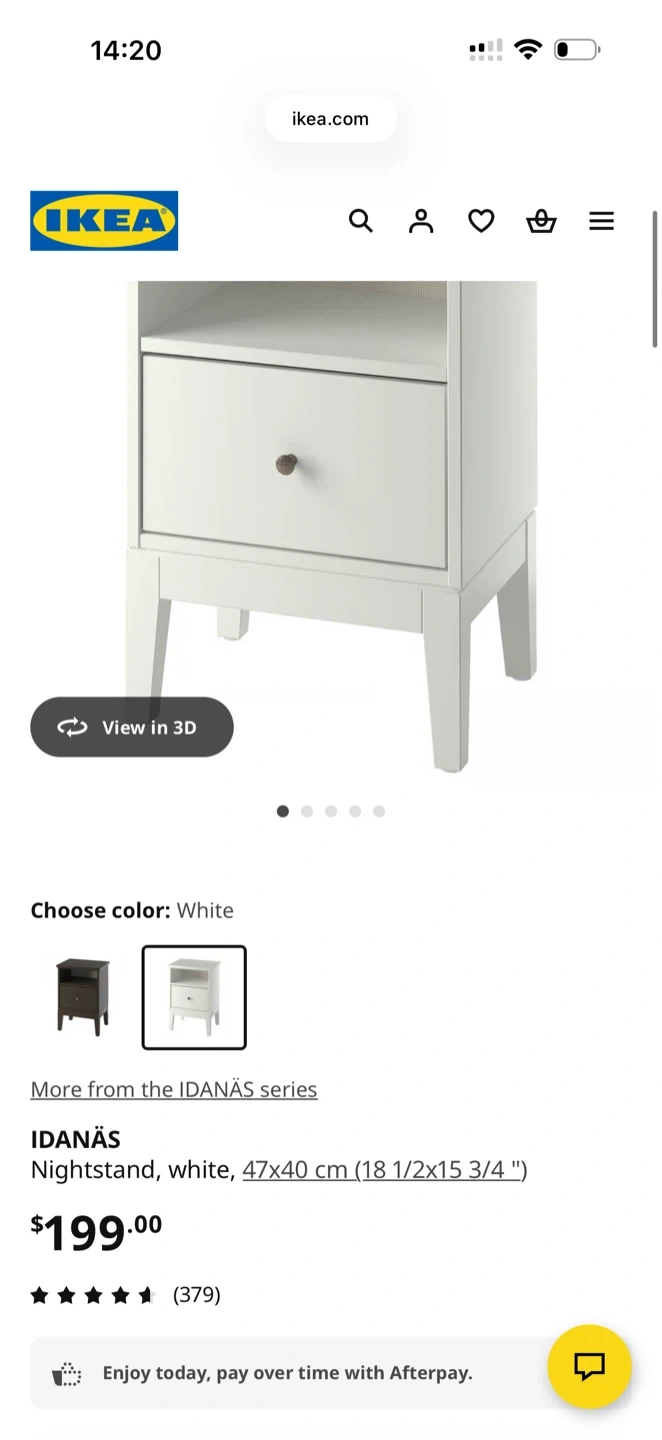This screenshot has height=1440, width=662.
Task: Open the account profile icon
Action: (421, 221)
